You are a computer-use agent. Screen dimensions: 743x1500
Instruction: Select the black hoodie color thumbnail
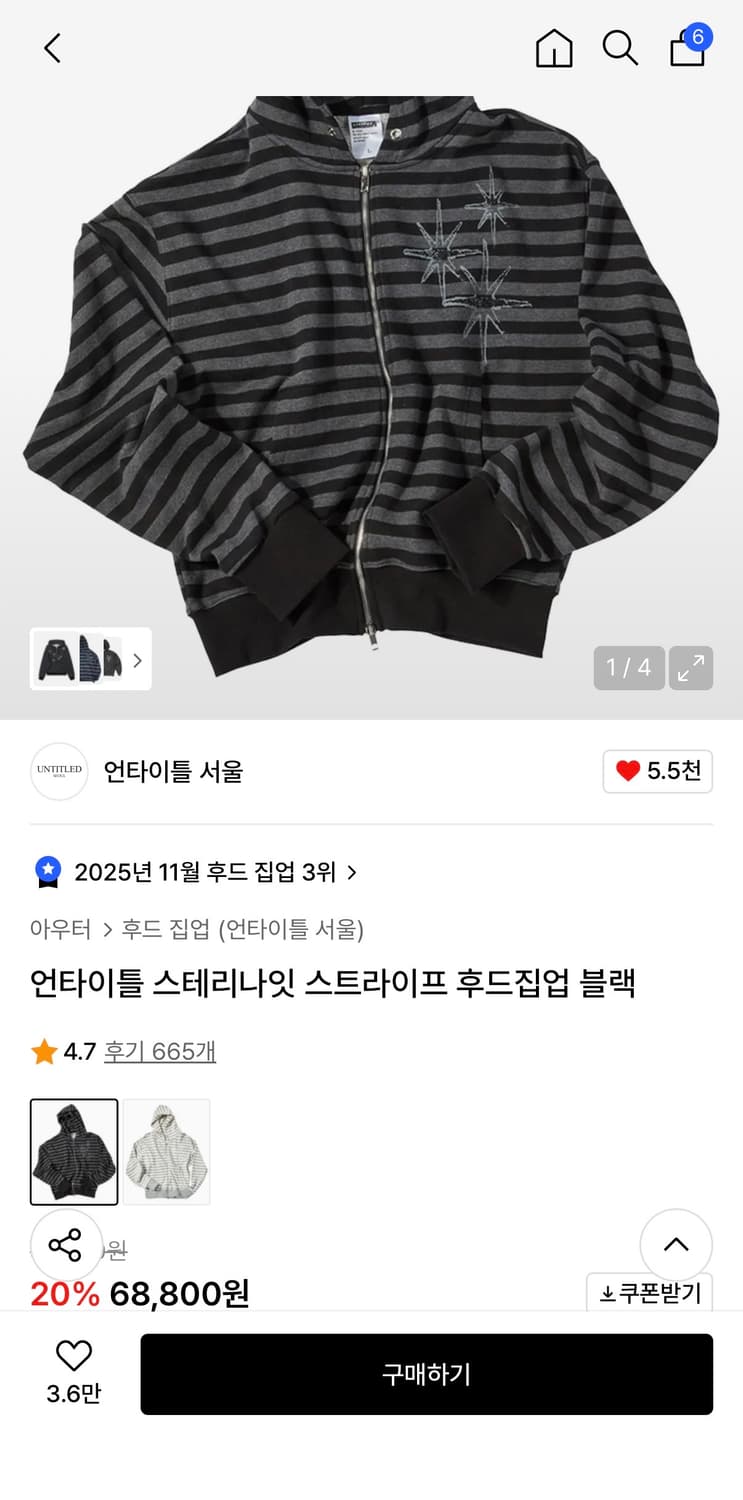coord(74,1151)
